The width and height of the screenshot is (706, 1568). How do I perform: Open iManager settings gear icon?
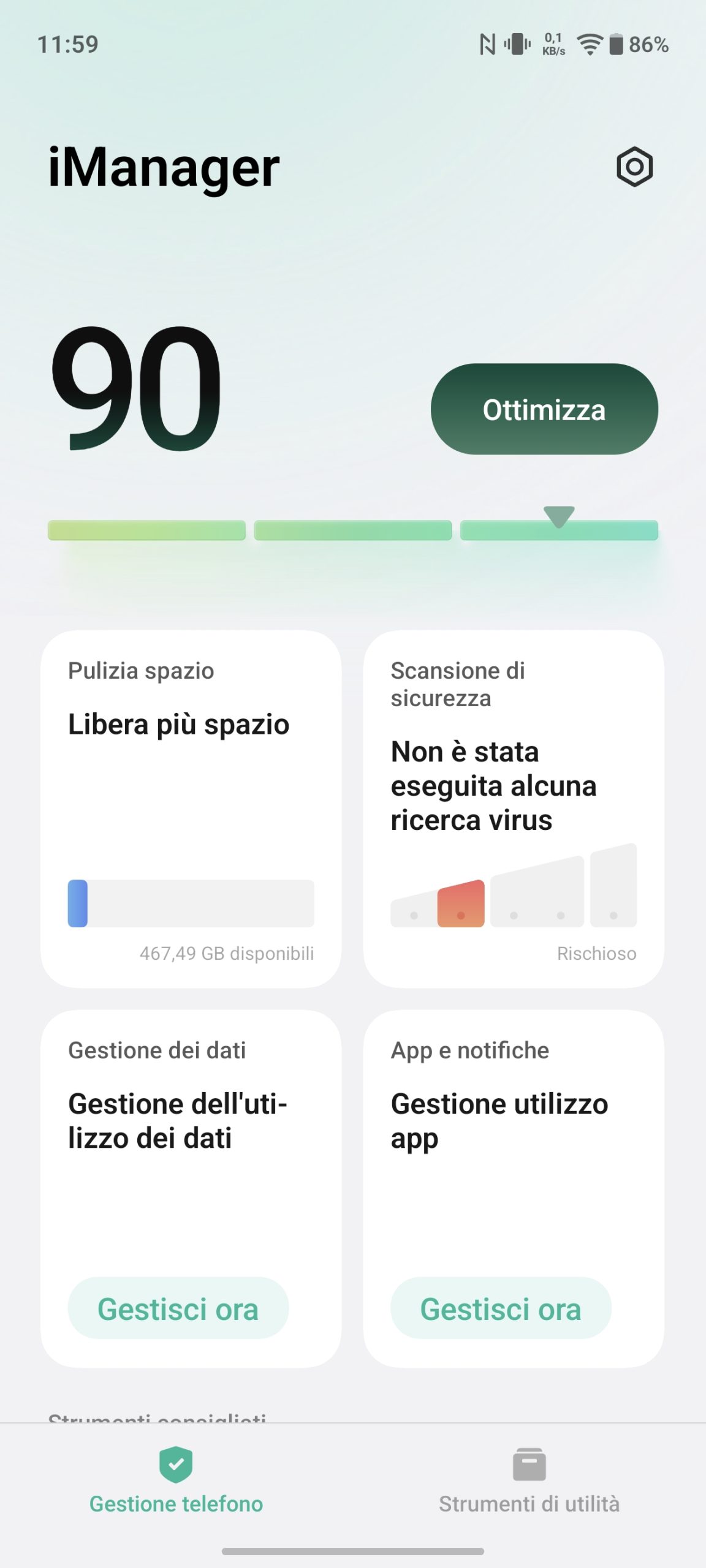(634, 167)
